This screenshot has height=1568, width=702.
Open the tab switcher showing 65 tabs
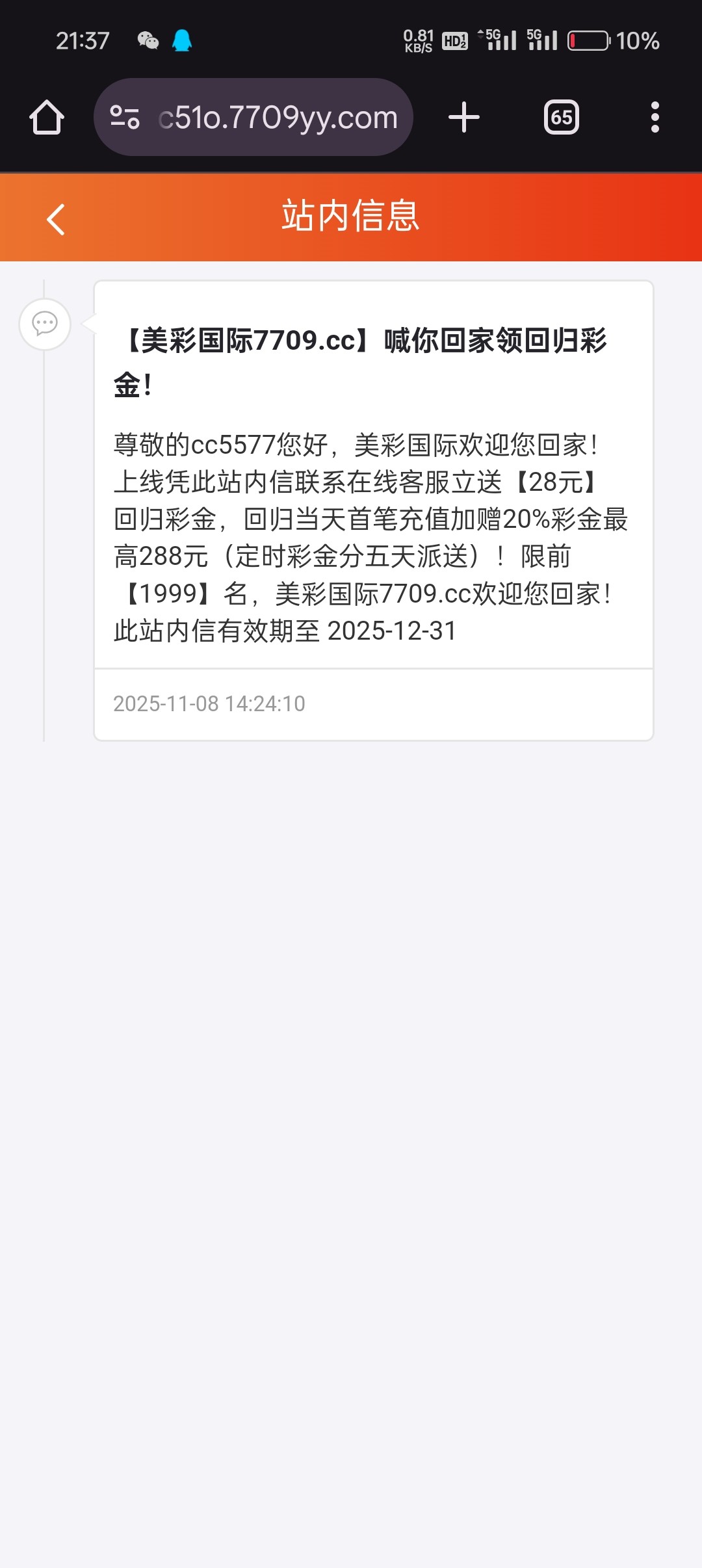point(561,118)
